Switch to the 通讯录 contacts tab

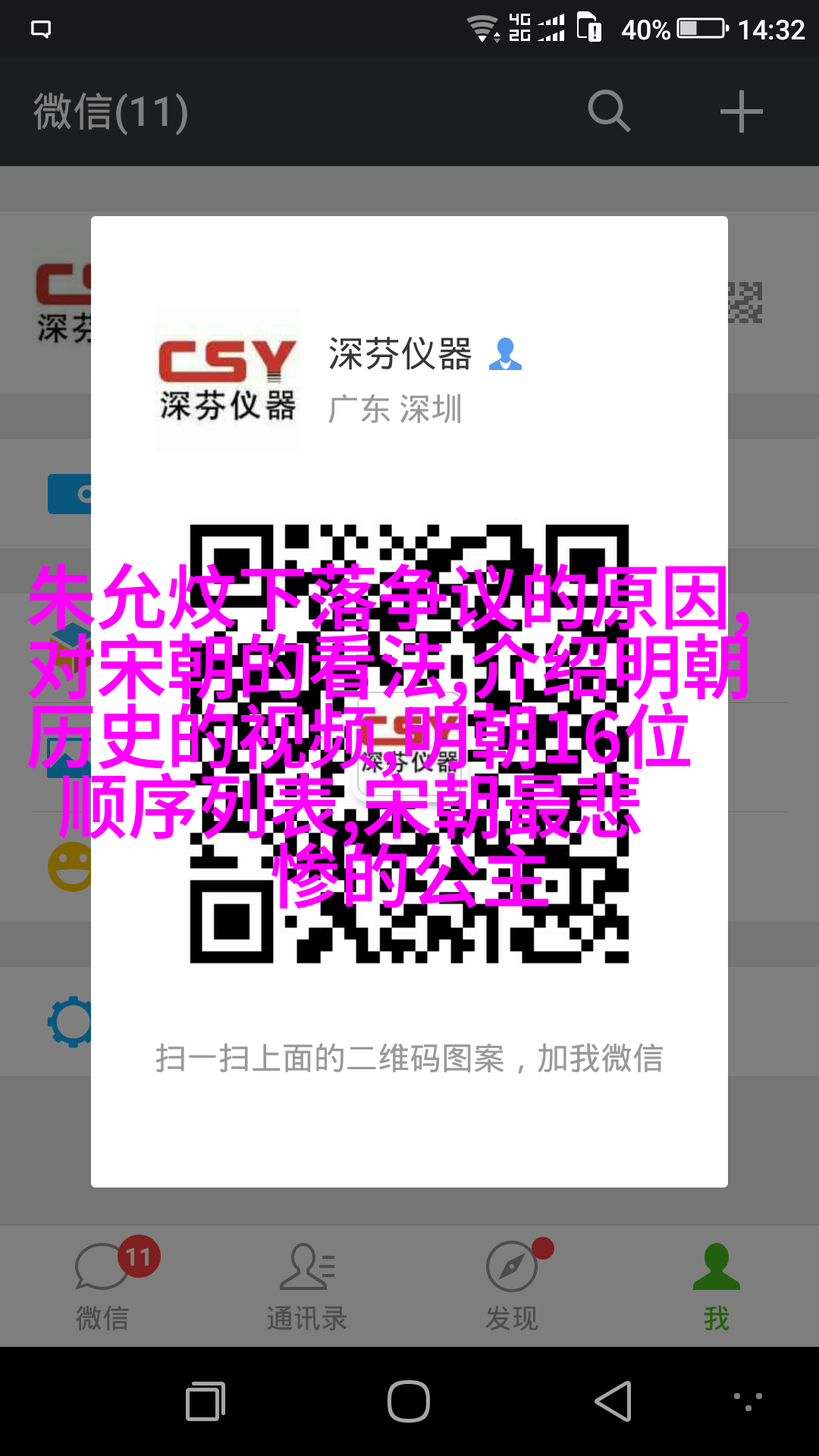pos(307,1286)
